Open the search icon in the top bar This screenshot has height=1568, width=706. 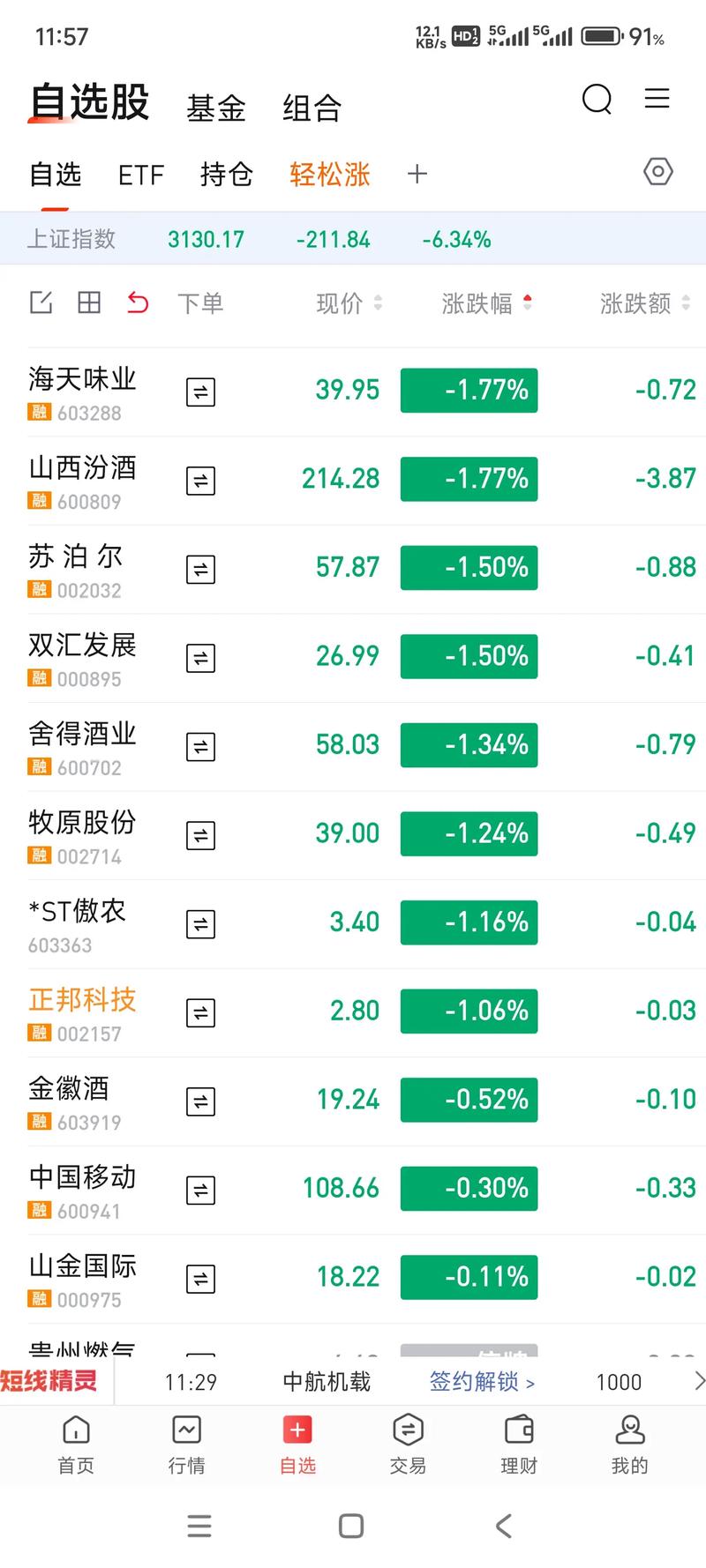click(x=597, y=100)
